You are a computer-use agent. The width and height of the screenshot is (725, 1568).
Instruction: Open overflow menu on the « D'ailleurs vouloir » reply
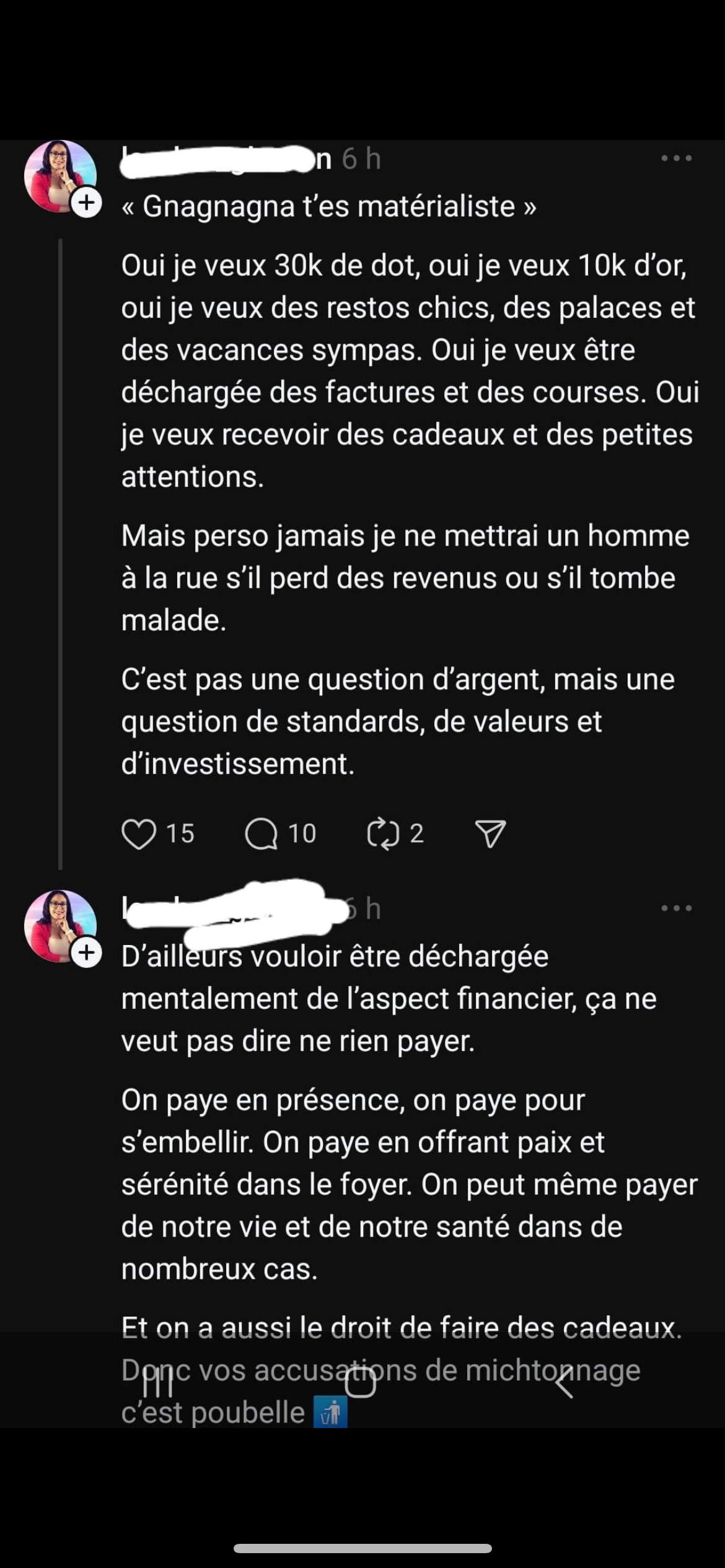click(x=676, y=908)
